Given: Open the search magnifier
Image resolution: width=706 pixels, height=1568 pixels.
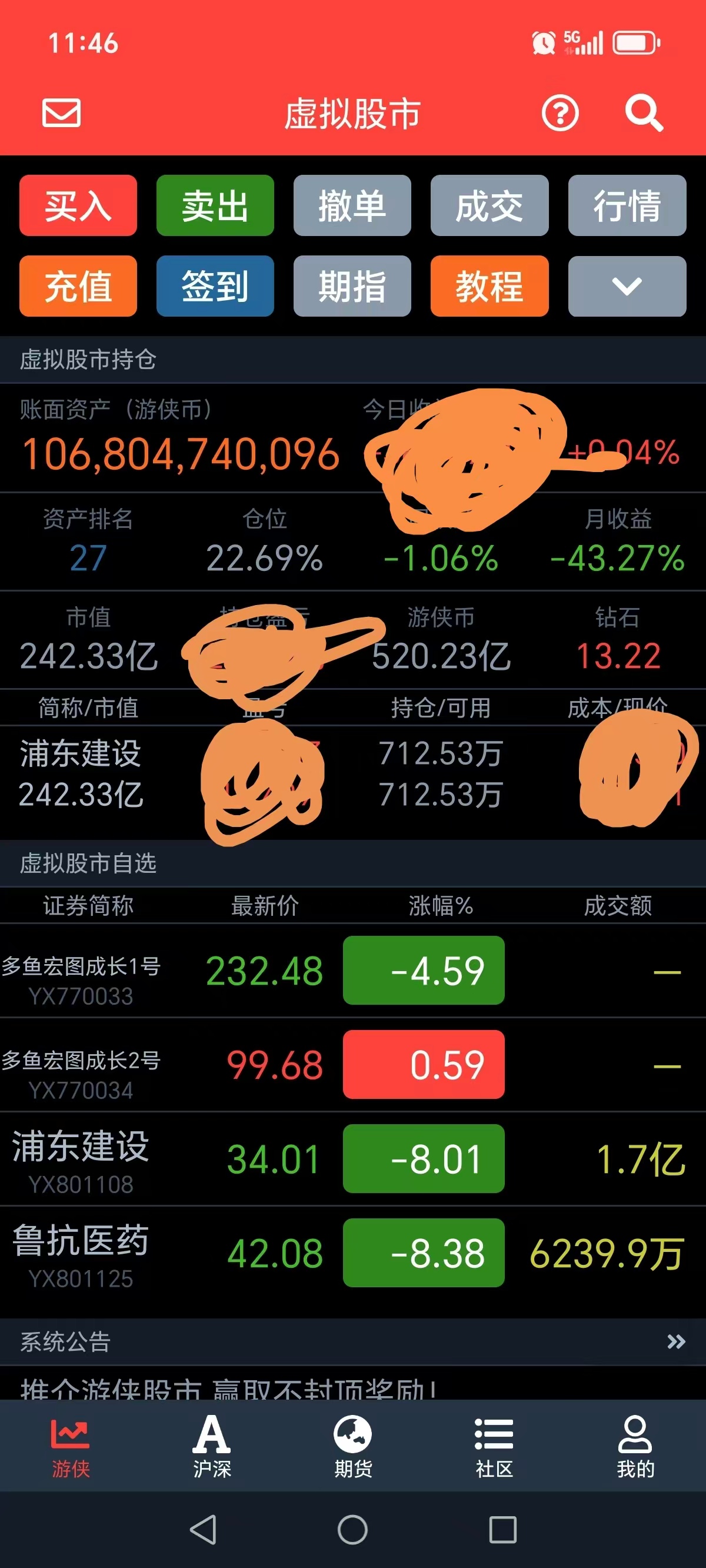Looking at the screenshot, I should coord(644,113).
